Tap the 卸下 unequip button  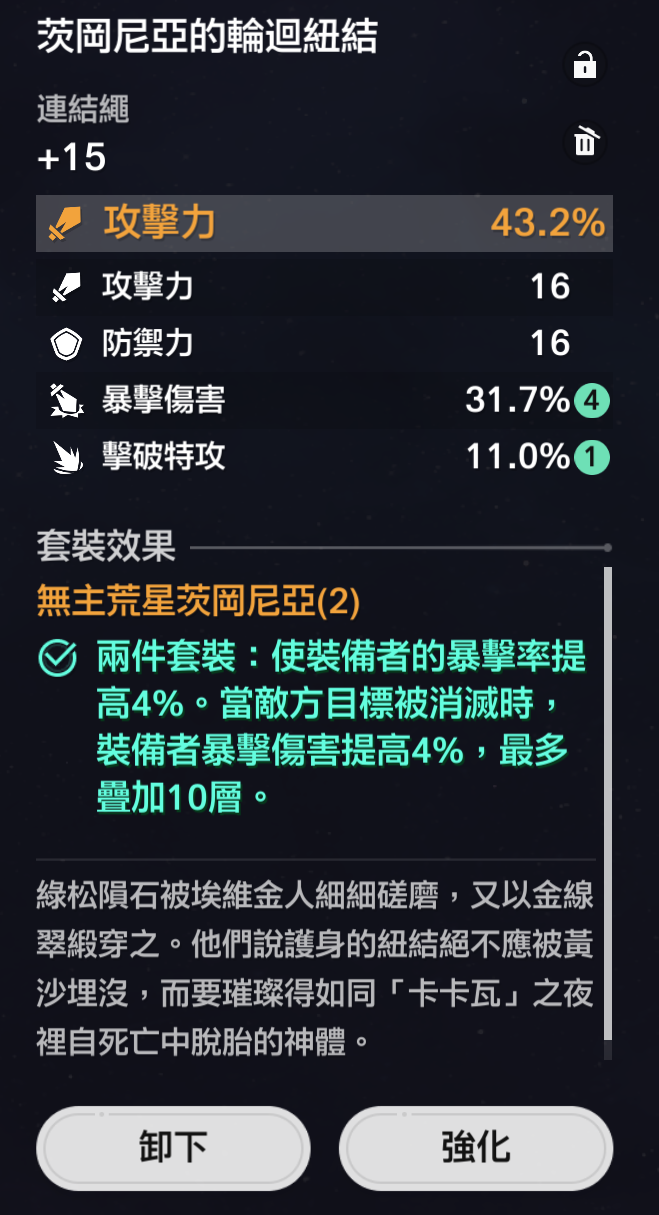pos(172,1147)
